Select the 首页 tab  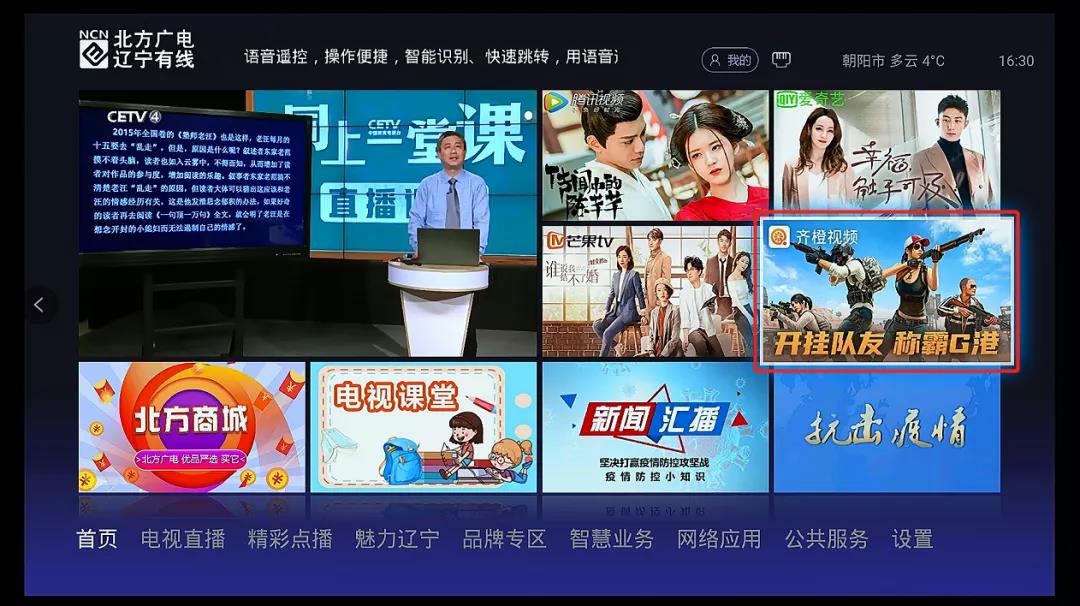point(97,539)
